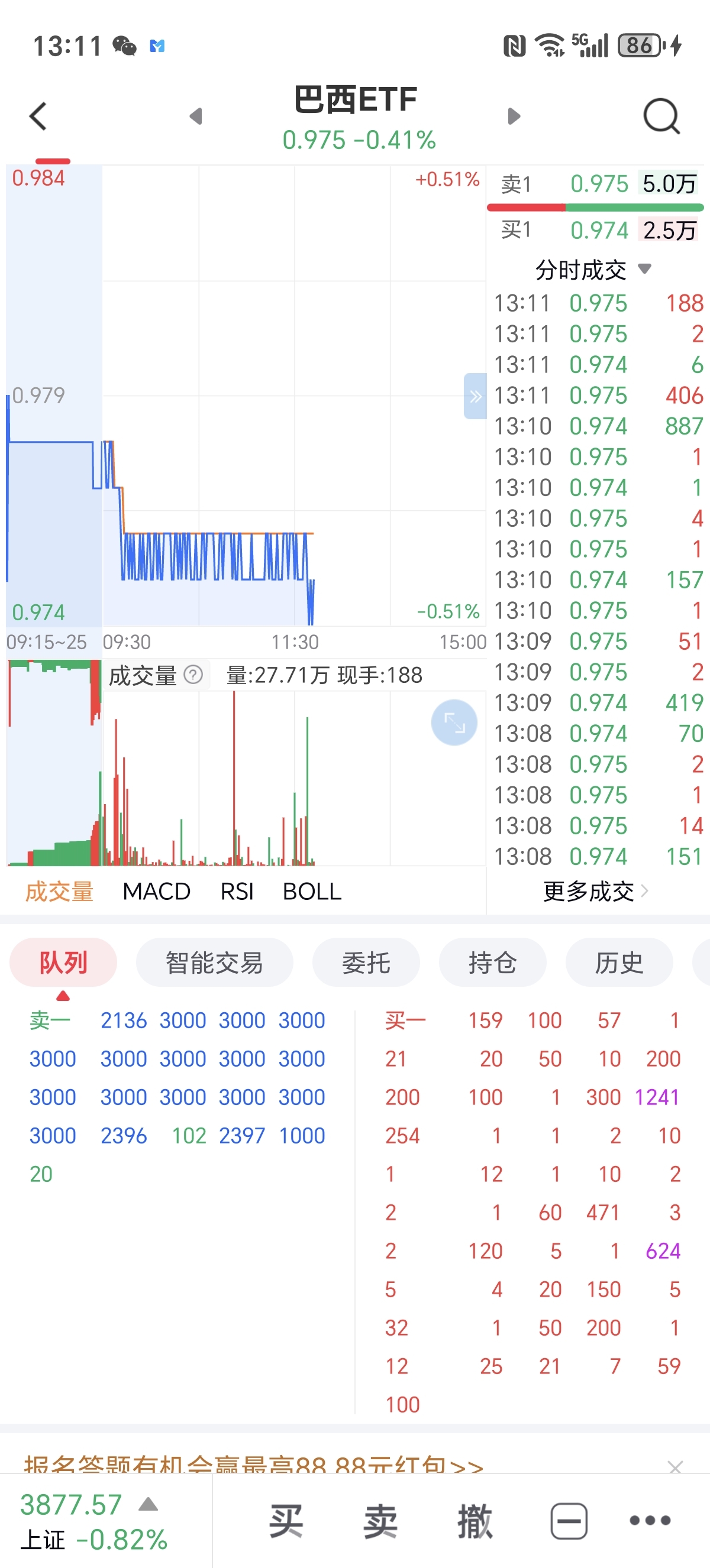Select the 队列 chip
710x1568 pixels.
click(63, 963)
